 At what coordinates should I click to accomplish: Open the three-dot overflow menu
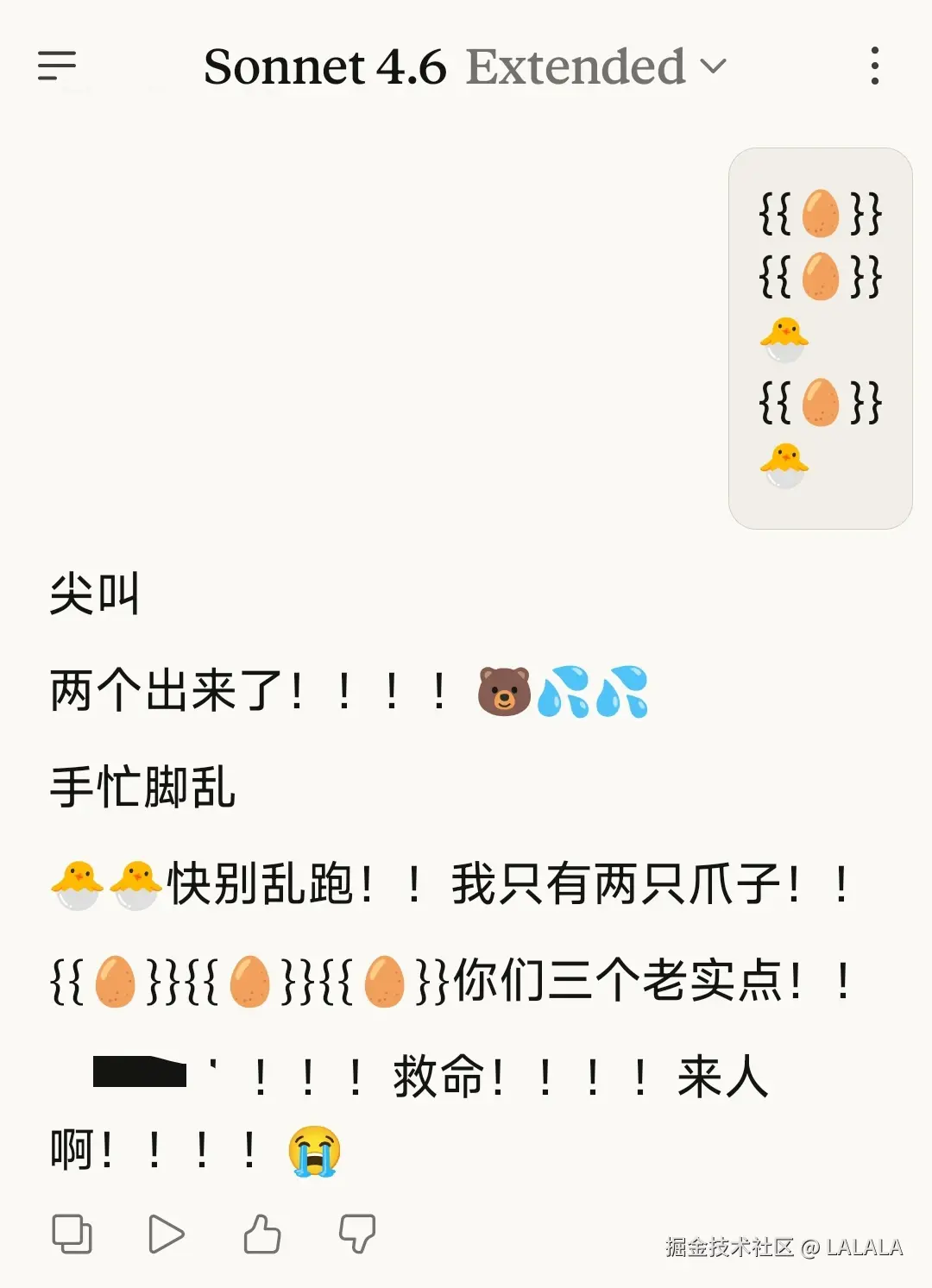pos(875,66)
